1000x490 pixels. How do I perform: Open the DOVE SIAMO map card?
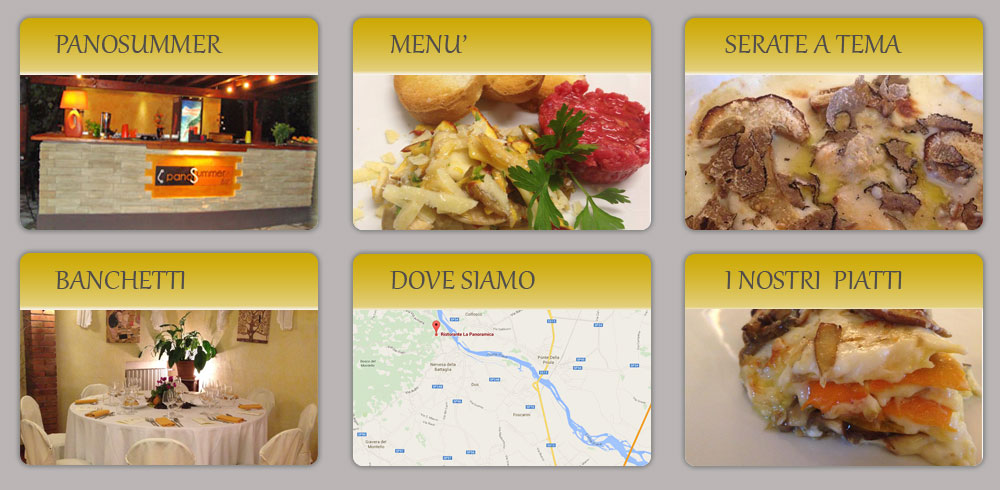click(x=501, y=359)
